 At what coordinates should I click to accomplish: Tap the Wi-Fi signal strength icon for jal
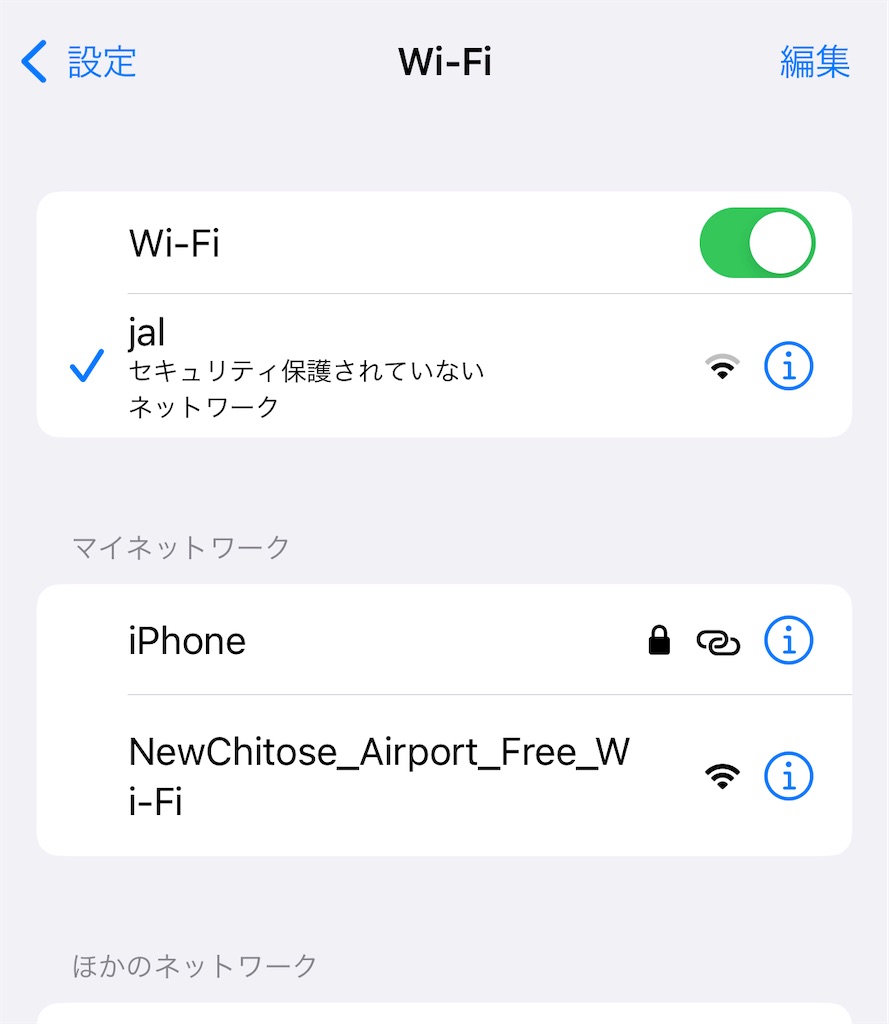722,365
